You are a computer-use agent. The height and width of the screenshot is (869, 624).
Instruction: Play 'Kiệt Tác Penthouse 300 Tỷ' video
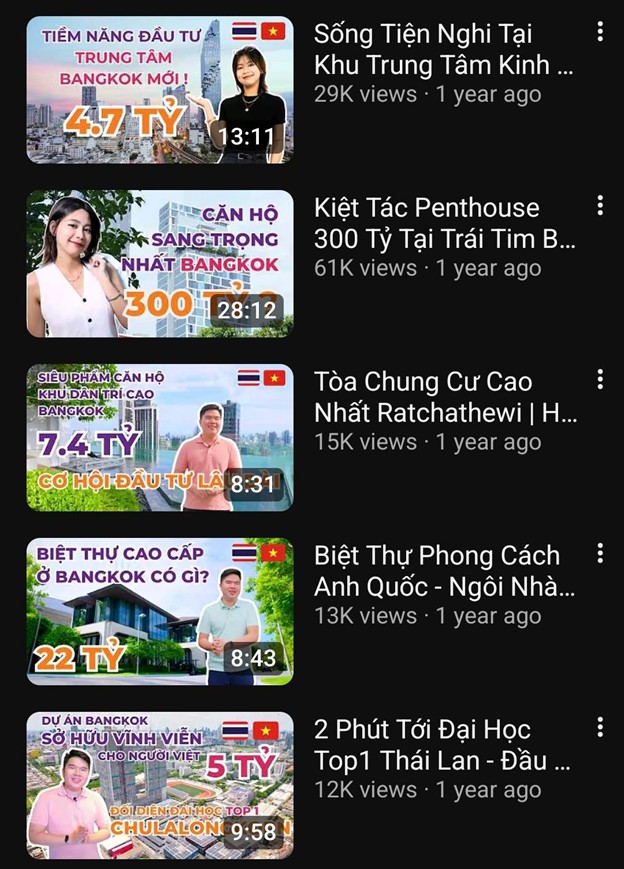[x=160, y=263]
